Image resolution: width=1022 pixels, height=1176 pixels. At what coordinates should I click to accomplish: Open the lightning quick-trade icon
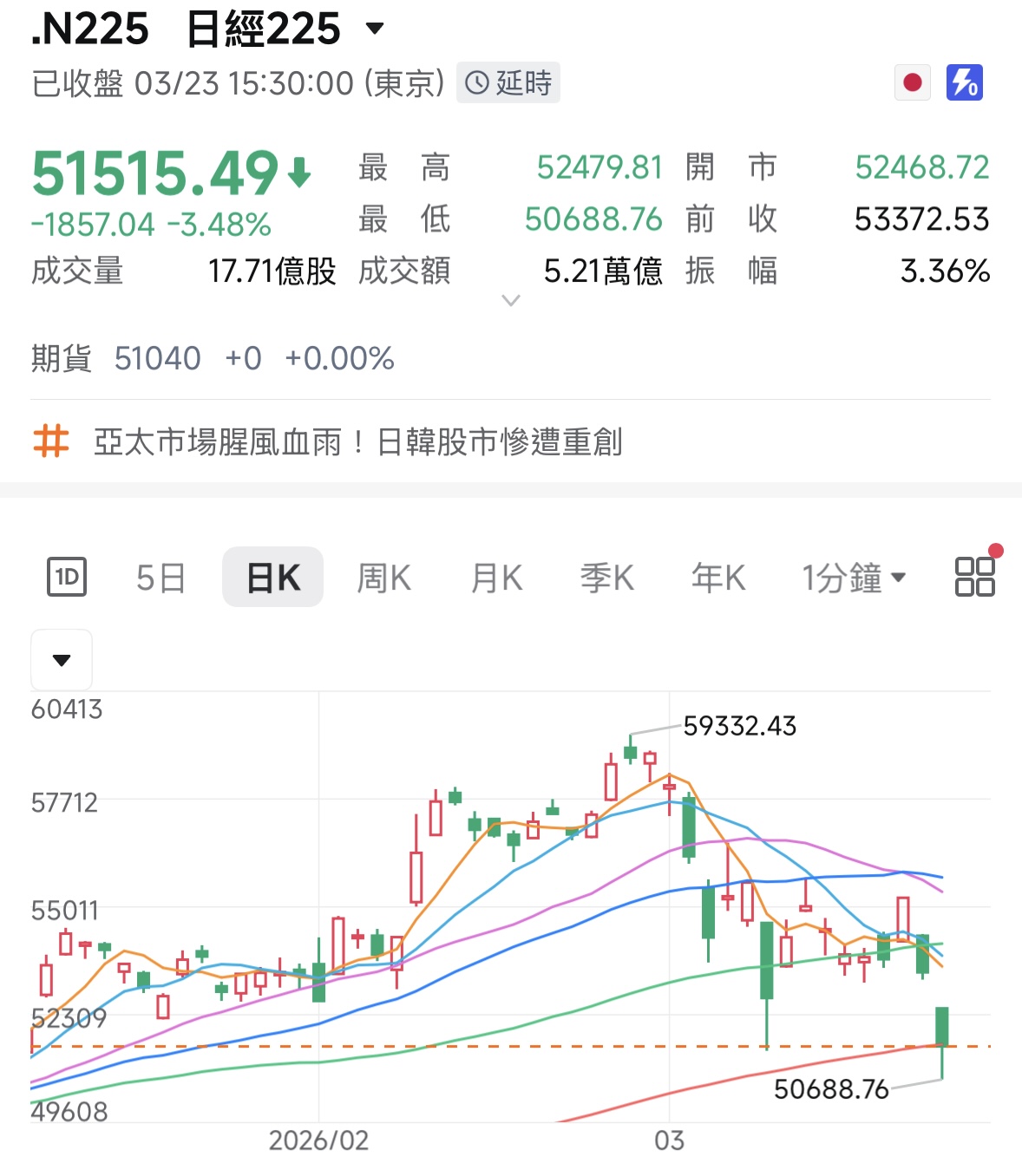964,83
